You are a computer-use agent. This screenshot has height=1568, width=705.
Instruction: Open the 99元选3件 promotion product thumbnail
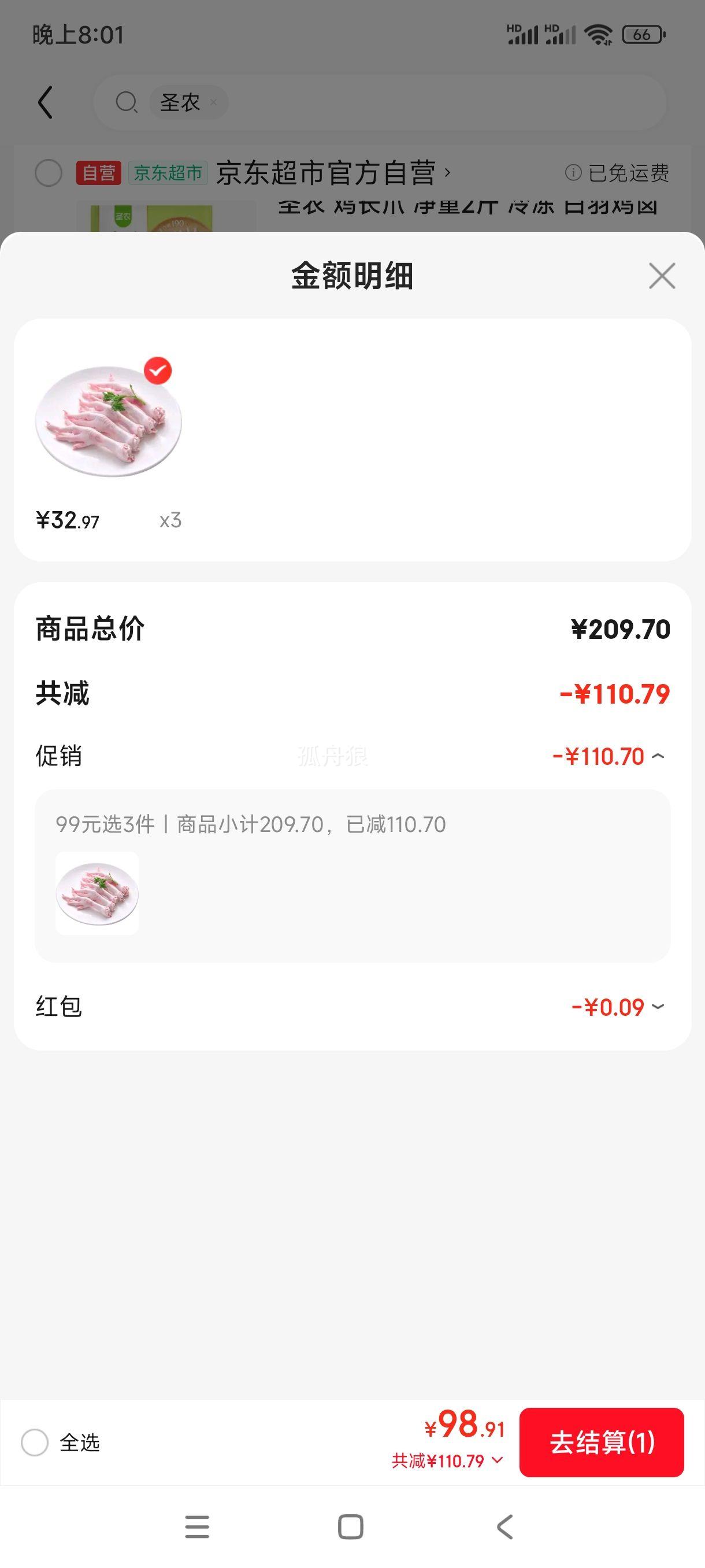[97, 893]
